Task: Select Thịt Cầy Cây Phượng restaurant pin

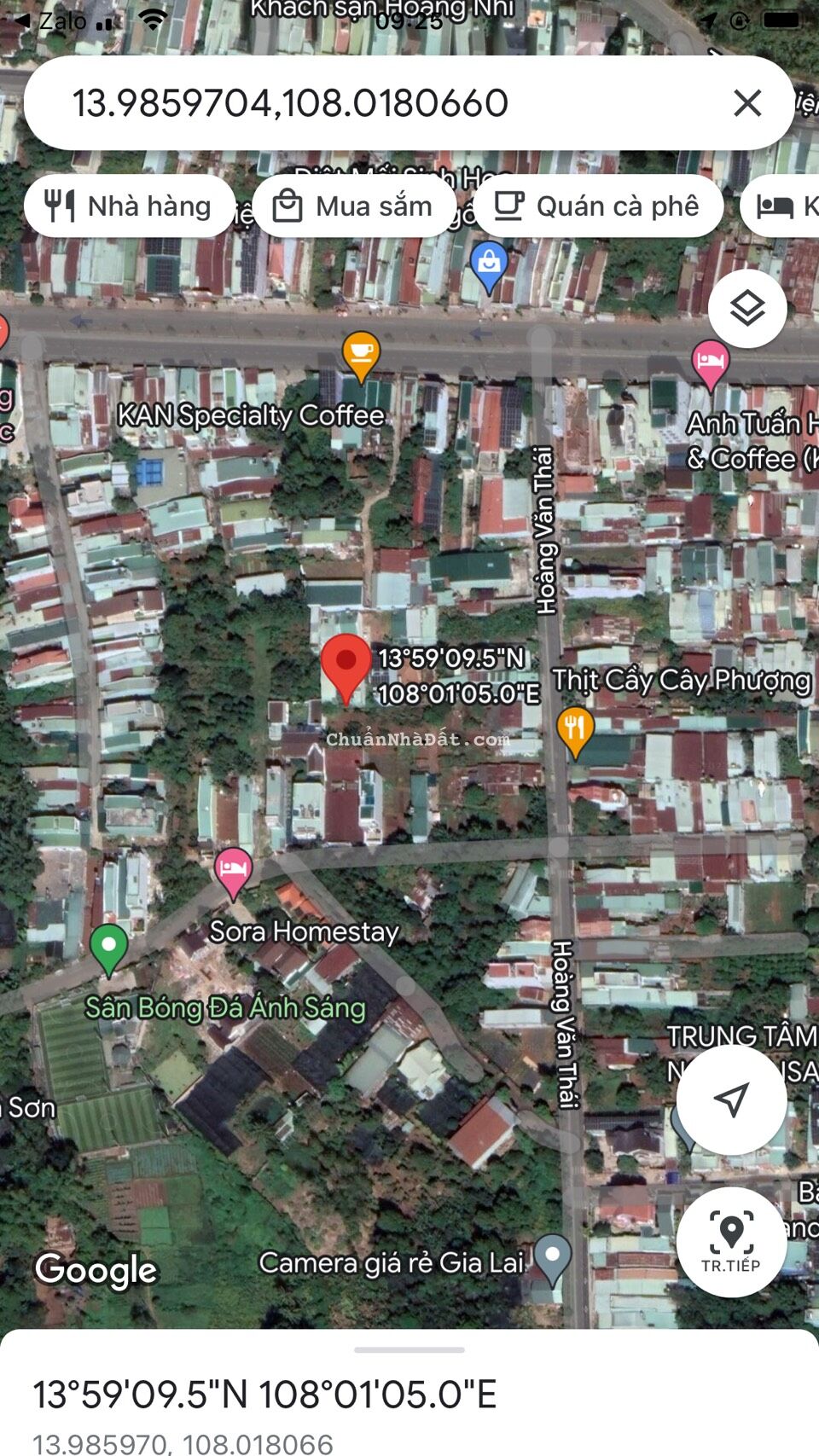Action: point(575,730)
